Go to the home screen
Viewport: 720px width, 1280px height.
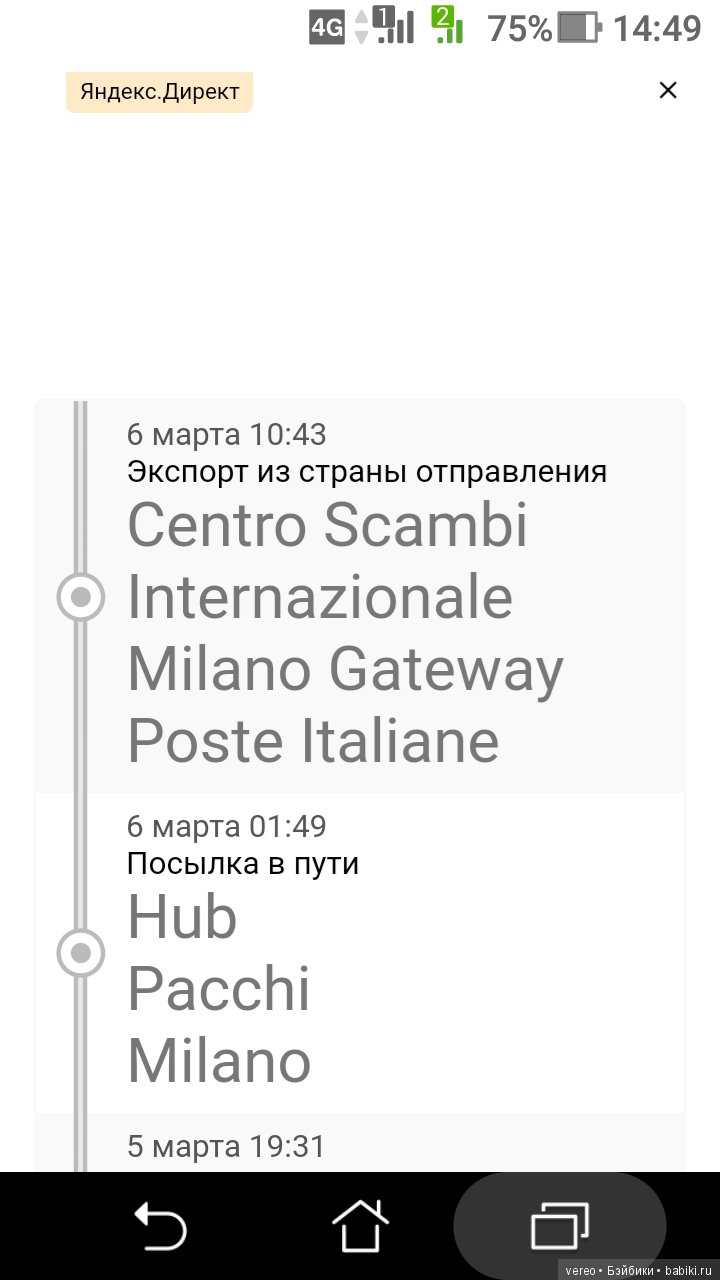(360, 1225)
